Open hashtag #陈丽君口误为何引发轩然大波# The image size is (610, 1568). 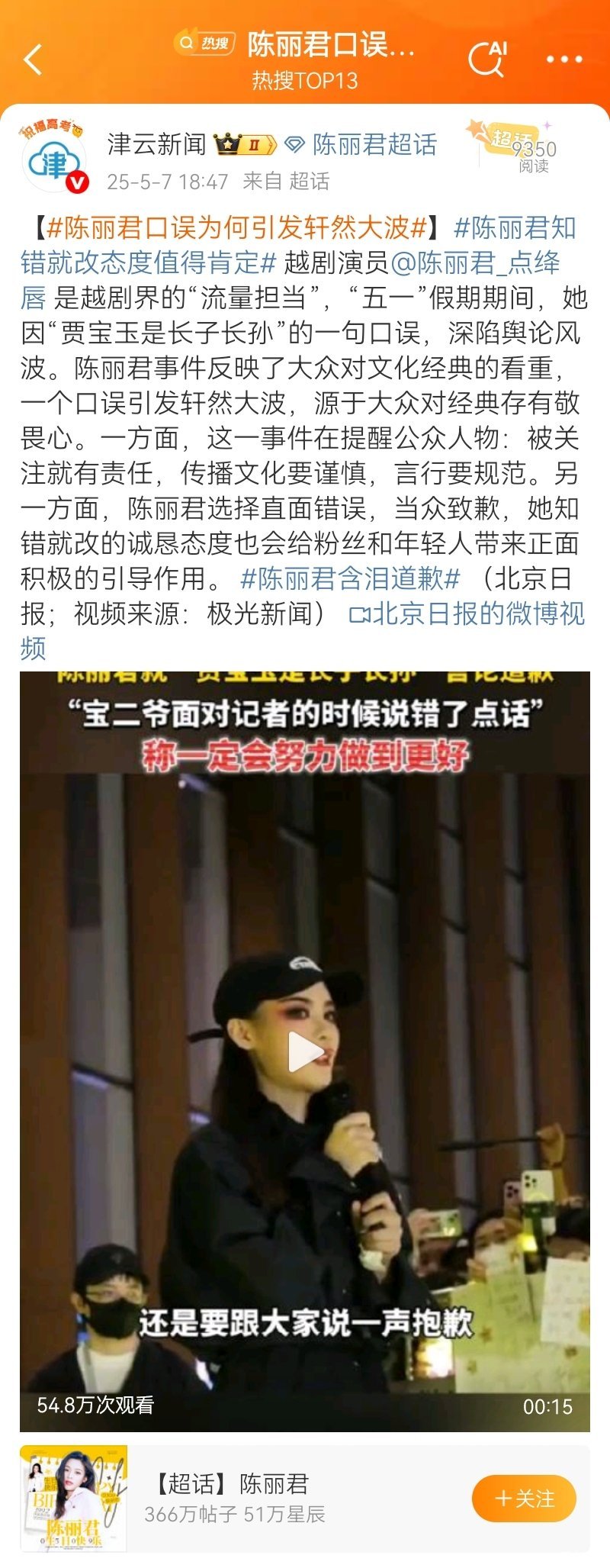pyautogui.click(x=236, y=227)
